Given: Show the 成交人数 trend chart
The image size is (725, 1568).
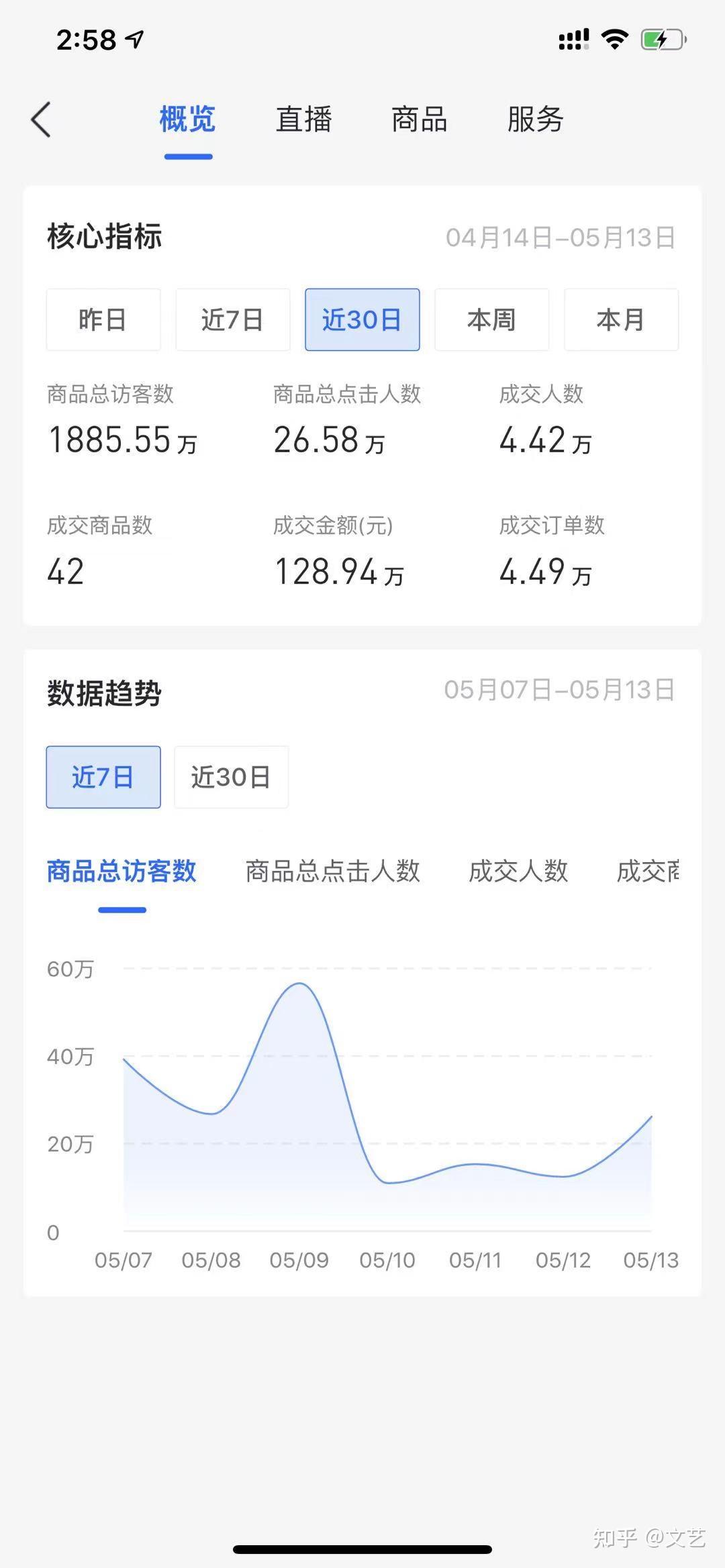Looking at the screenshot, I should pyautogui.click(x=518, y=871).
